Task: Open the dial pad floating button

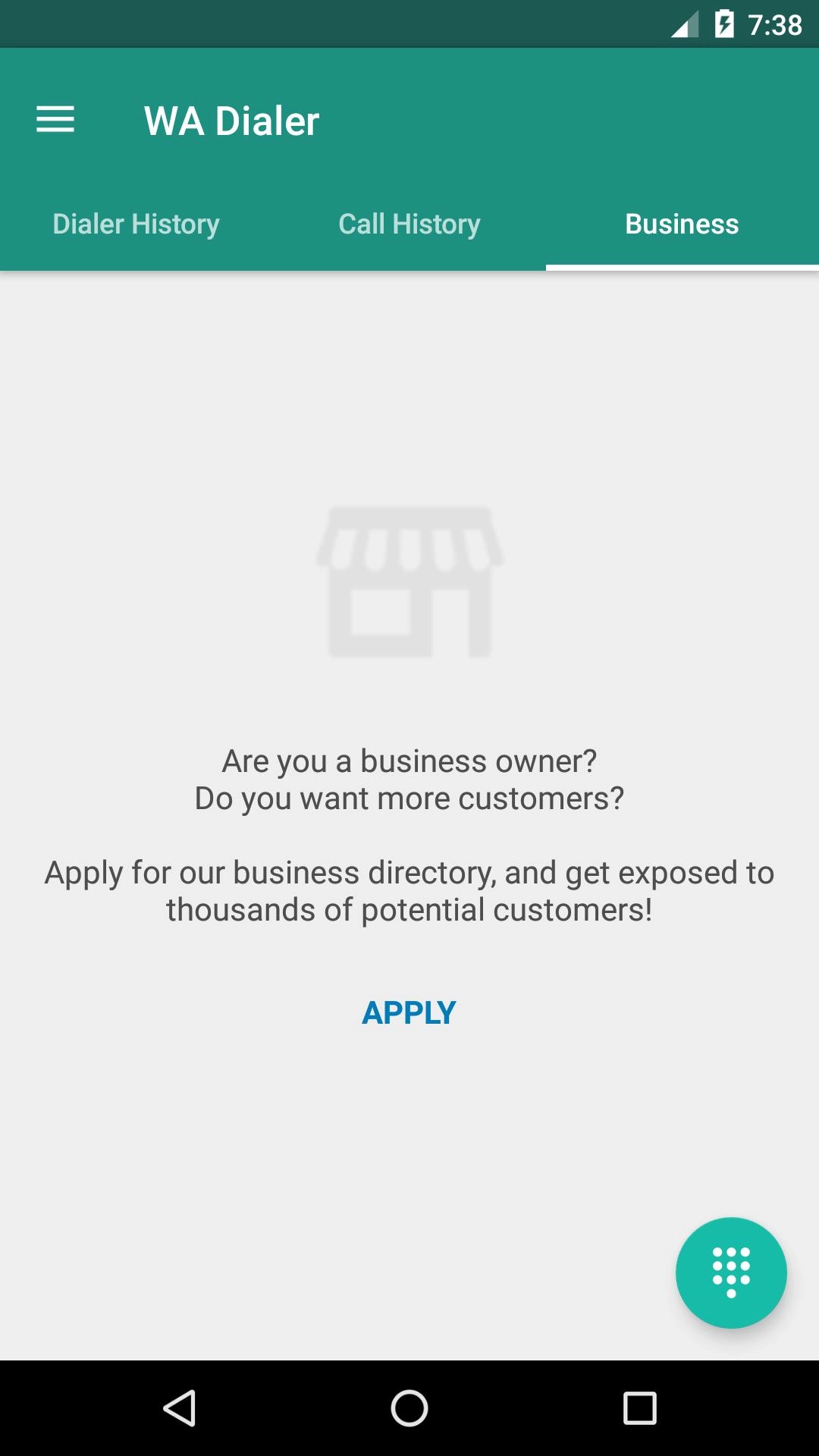Action: (x=731, y=1272)
